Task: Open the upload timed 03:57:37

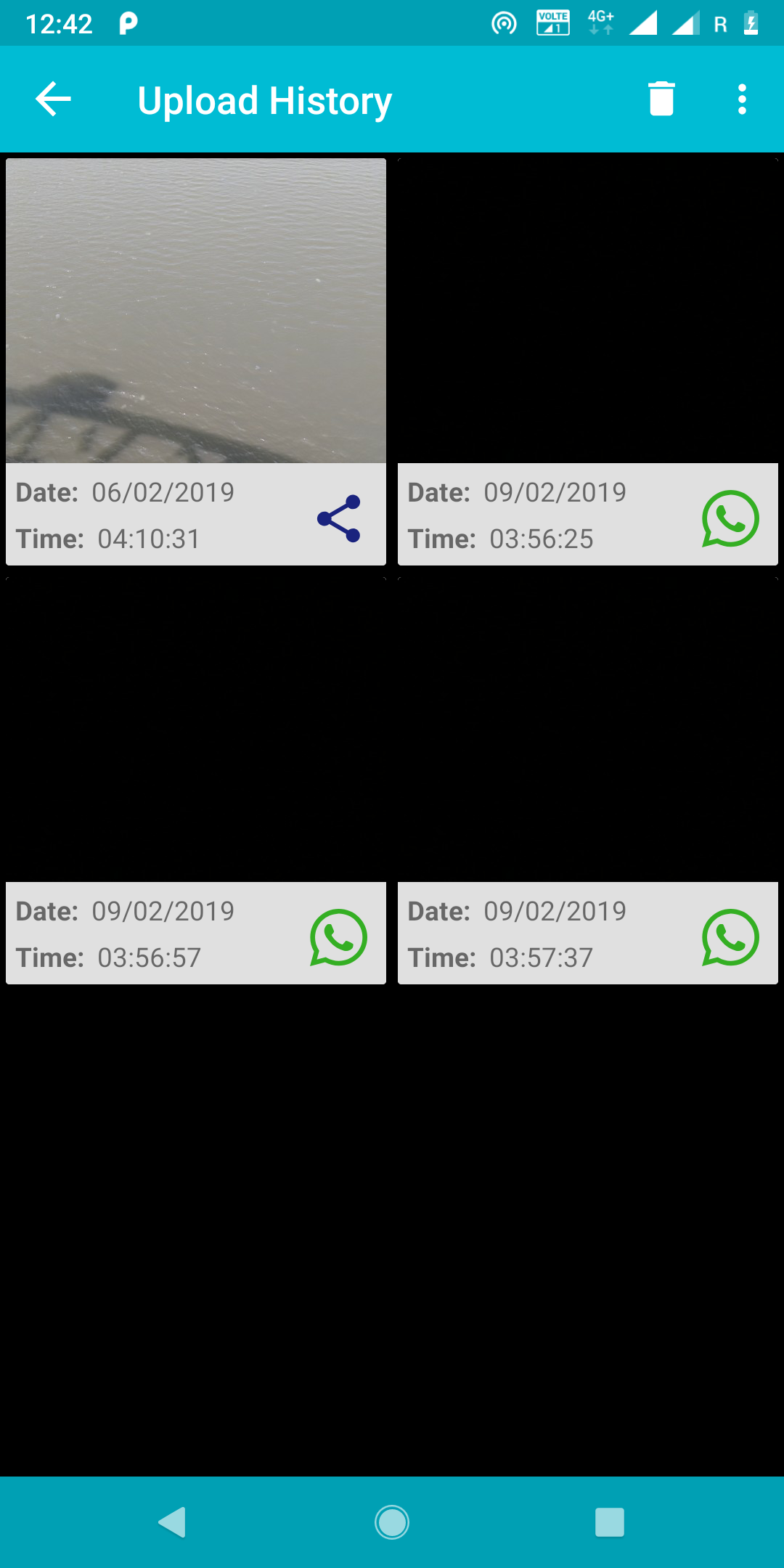Action: tap(588, 730)
